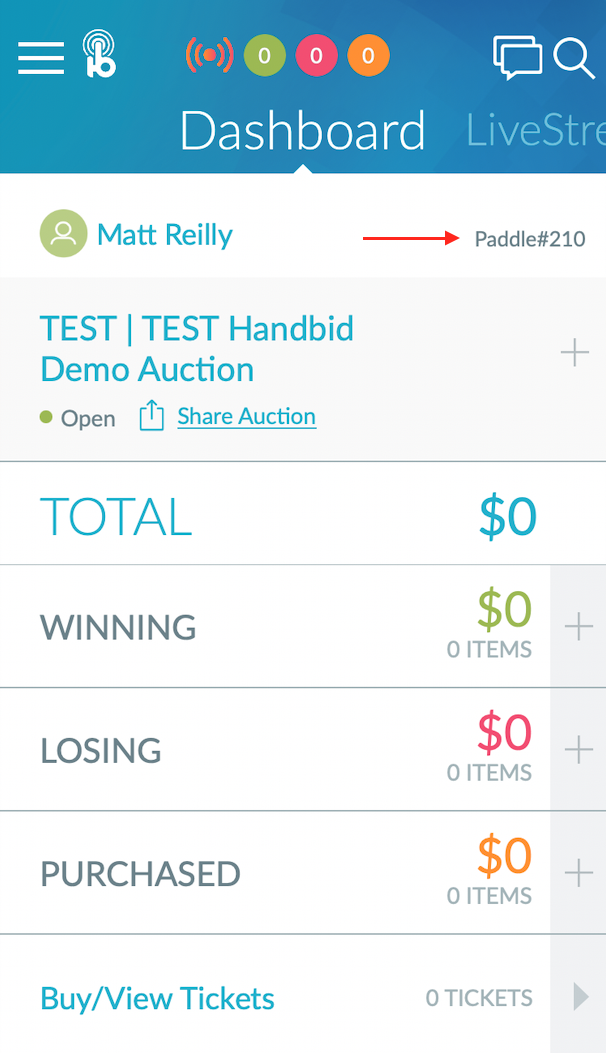Expand the TEST Handbid Demo Auction section
The image size is (606, 1053).
coord(574,352)
